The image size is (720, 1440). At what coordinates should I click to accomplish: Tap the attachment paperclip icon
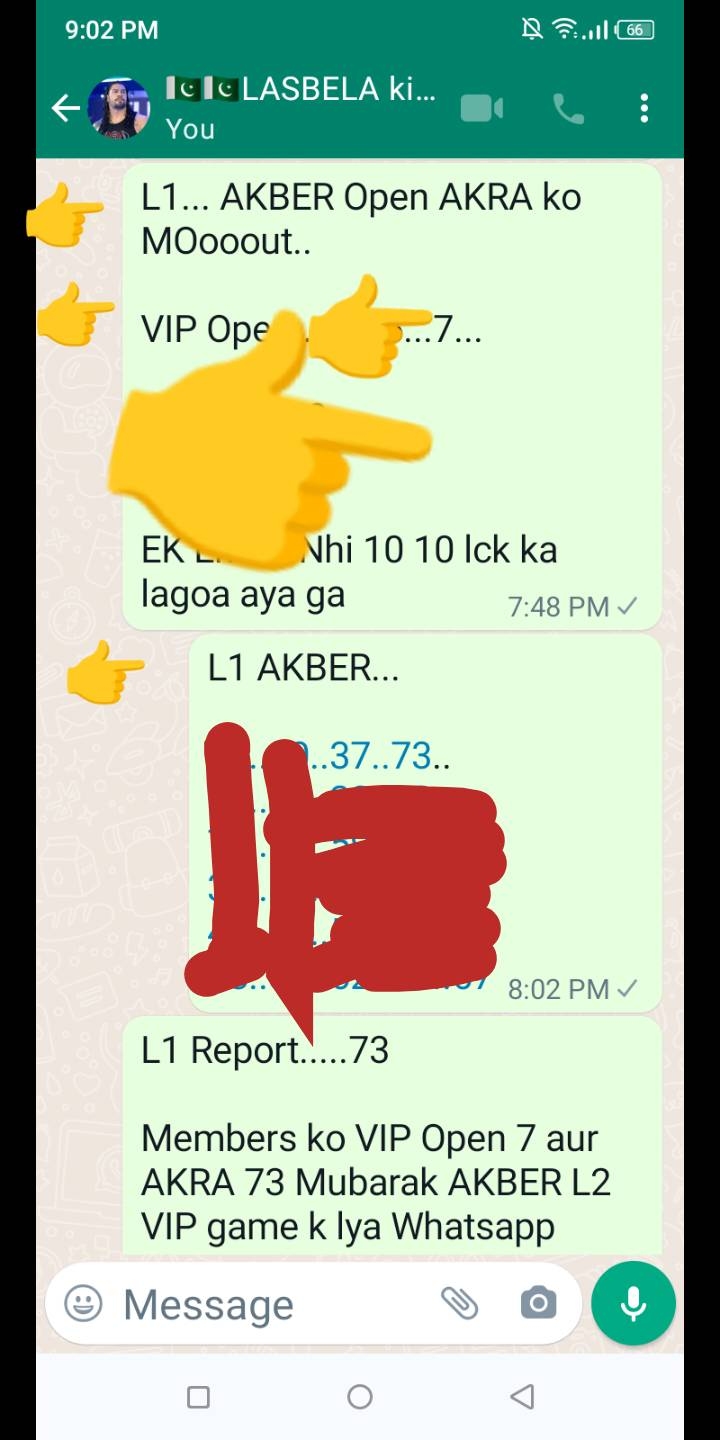tap(459, 1303)
